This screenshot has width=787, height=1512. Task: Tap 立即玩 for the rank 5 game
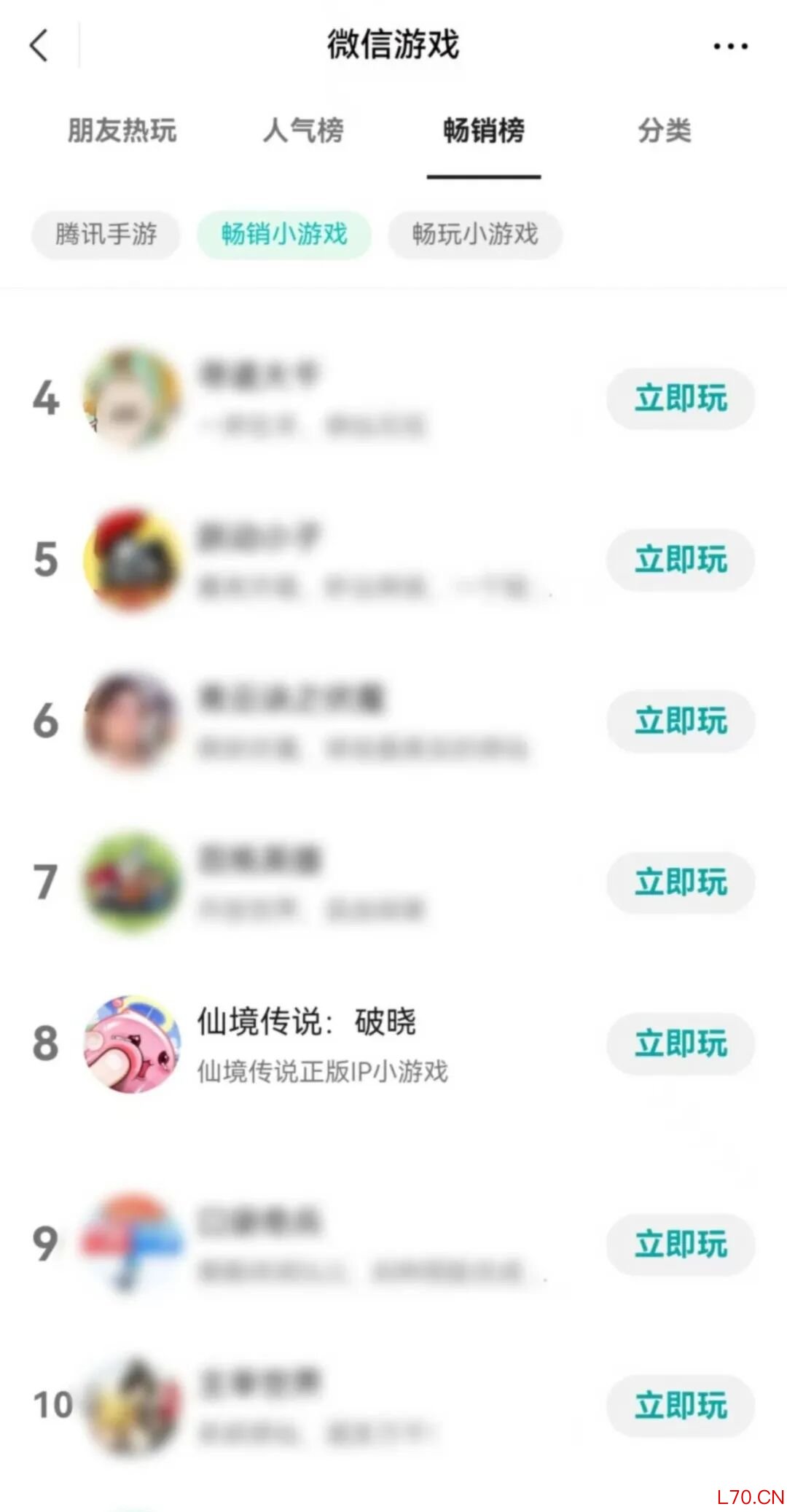point(681,560)
